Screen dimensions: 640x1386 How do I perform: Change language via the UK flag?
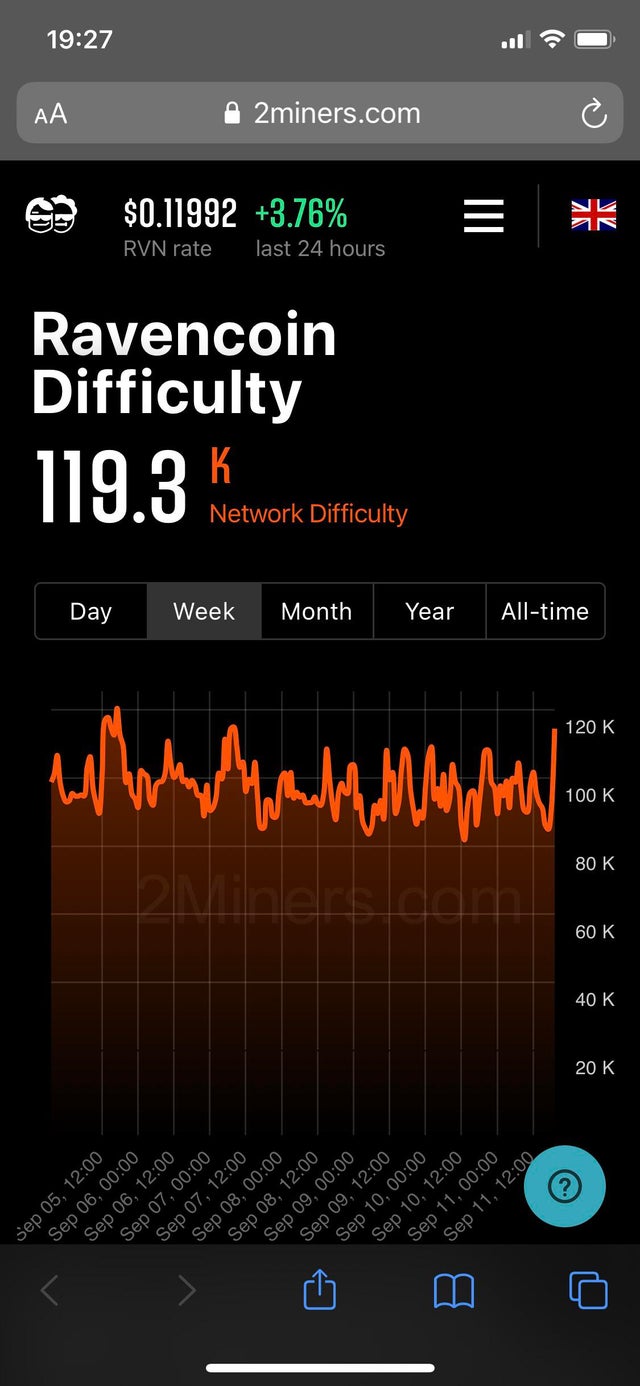point(593,215)
